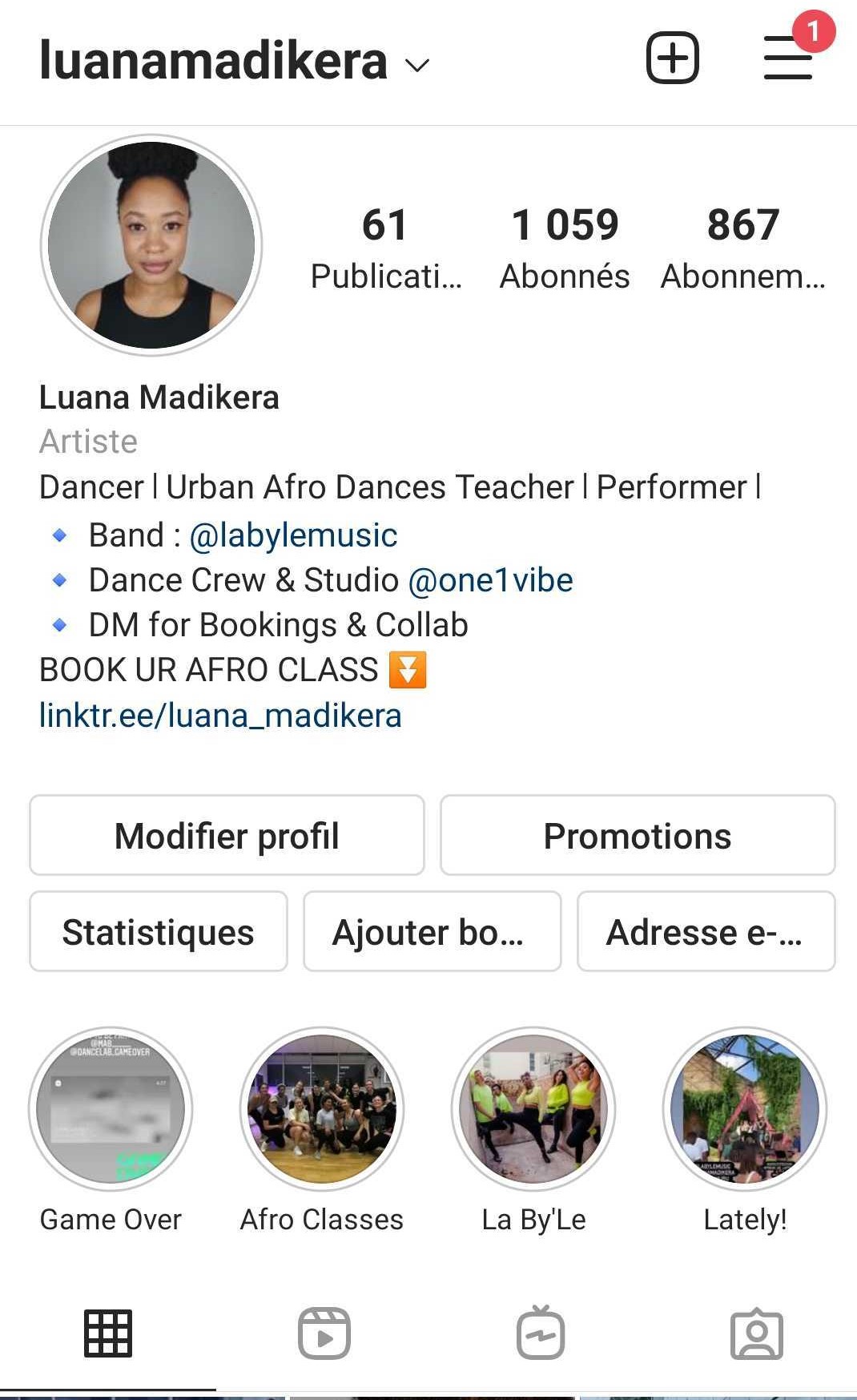The image size is (857, 1400).
Task: Open the @labylemusic mention
Action: point(293,535)
